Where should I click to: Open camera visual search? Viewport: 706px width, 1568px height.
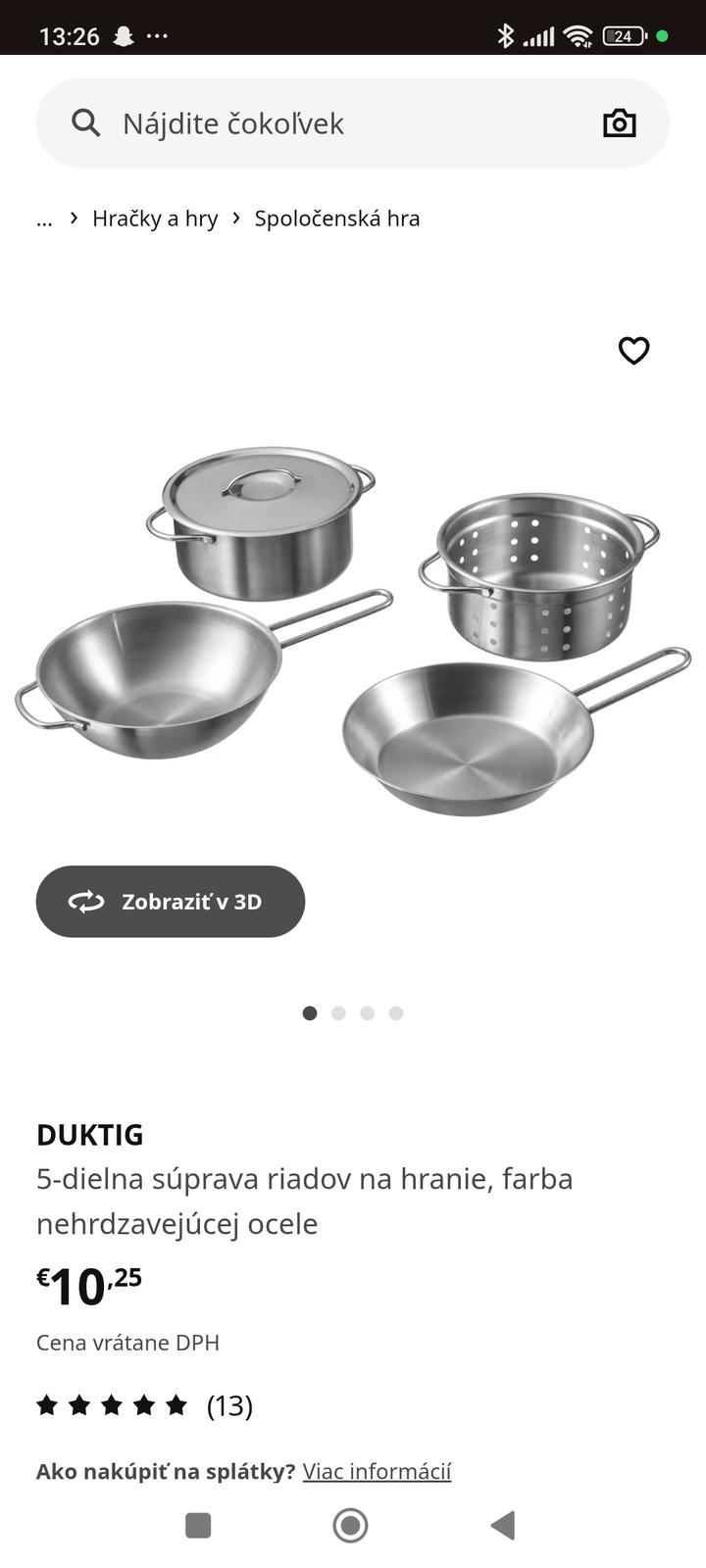[x=619, y=123]
